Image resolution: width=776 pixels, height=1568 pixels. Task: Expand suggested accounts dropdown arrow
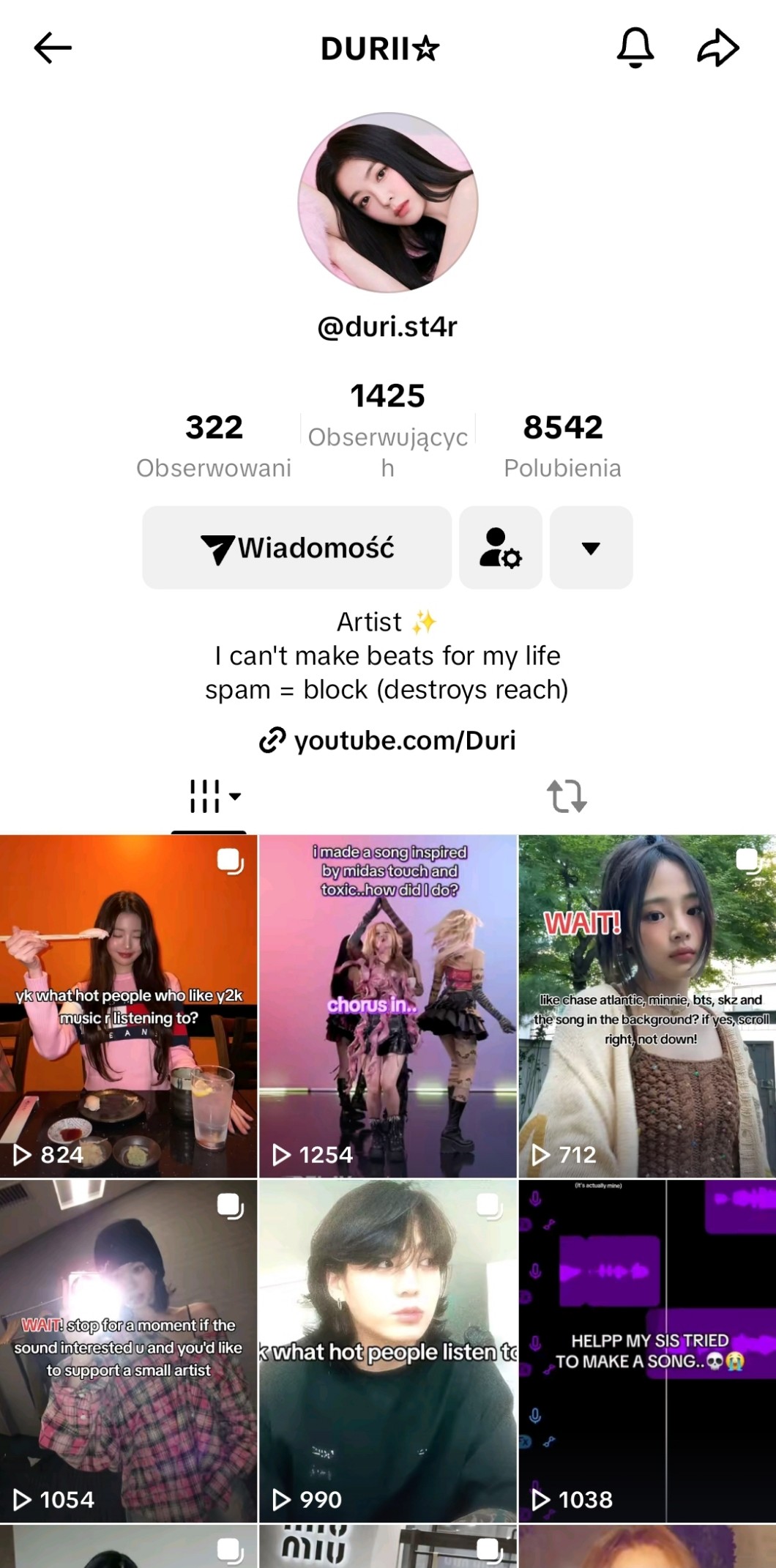(591, 548)
